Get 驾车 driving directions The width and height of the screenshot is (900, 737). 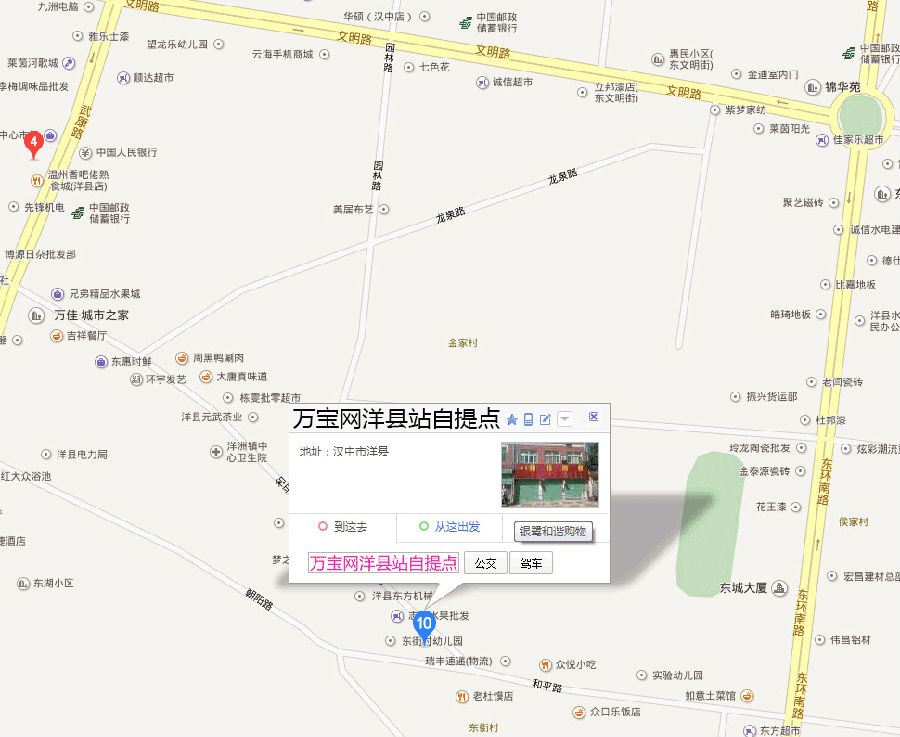[531, 563]
